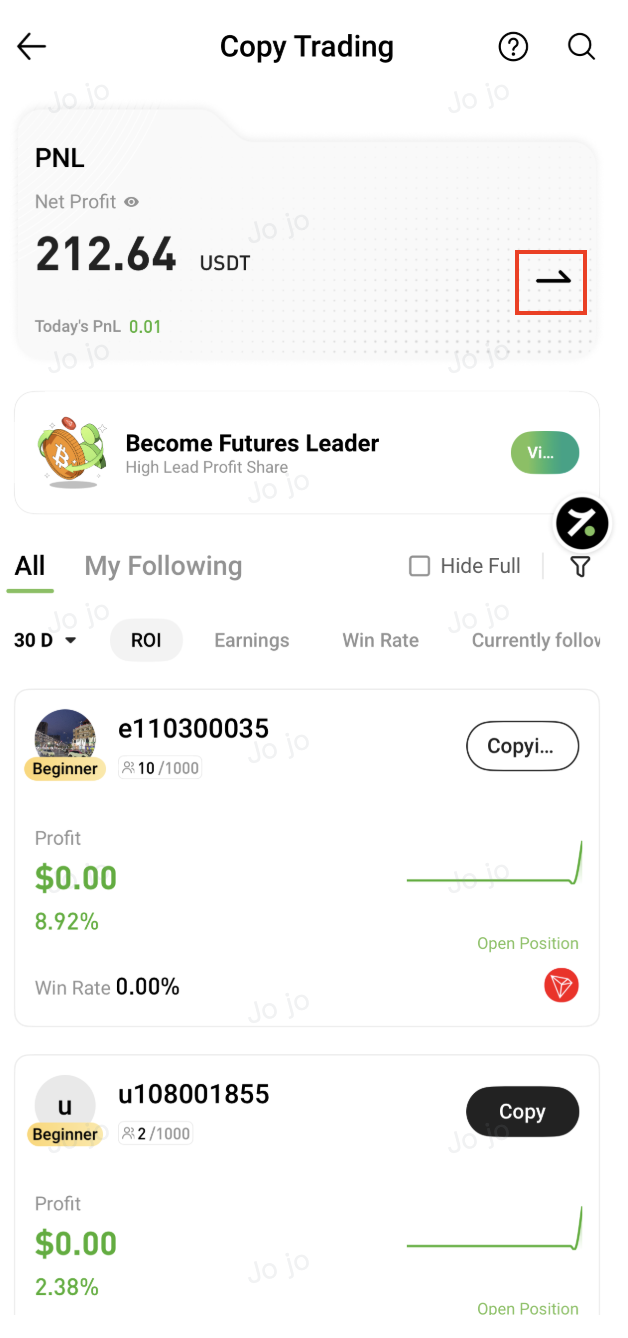Toggle Net Profit visibility eye
Image resolution: width=628 pixels, height=1338 pixels.
point(131,202)
